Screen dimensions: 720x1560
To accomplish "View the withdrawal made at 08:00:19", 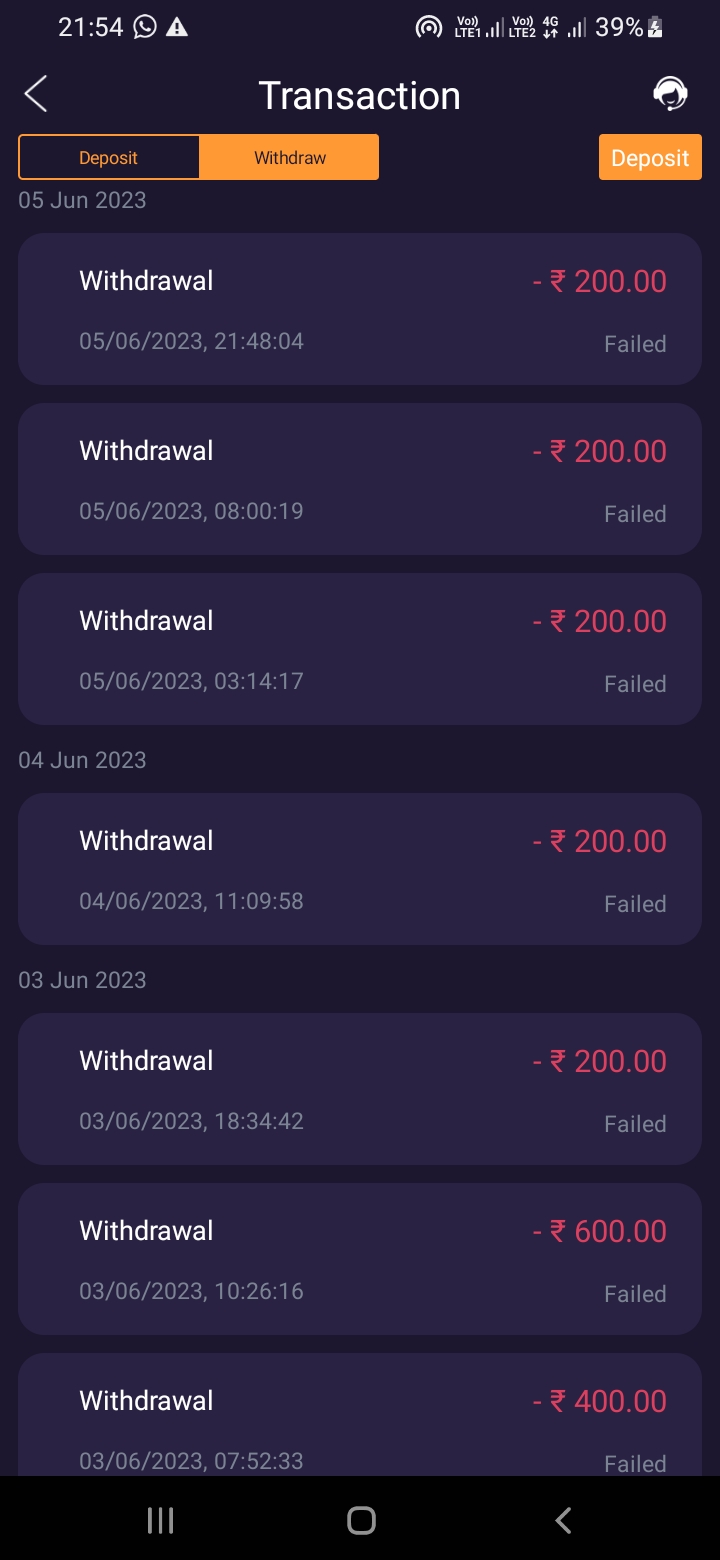I will (x=360, y=479).
